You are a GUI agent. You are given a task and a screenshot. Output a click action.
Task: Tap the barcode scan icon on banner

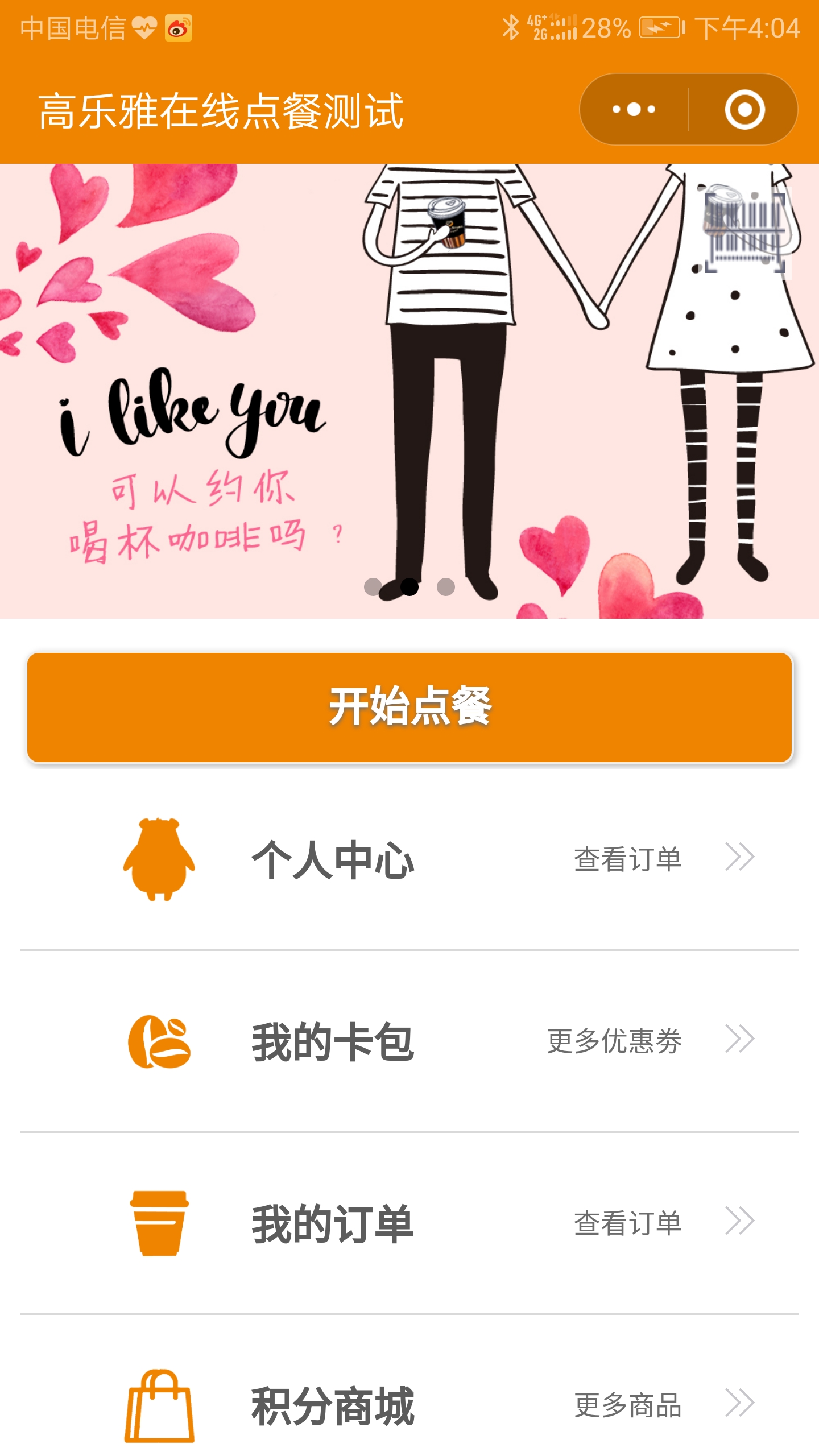pos(745,232)
